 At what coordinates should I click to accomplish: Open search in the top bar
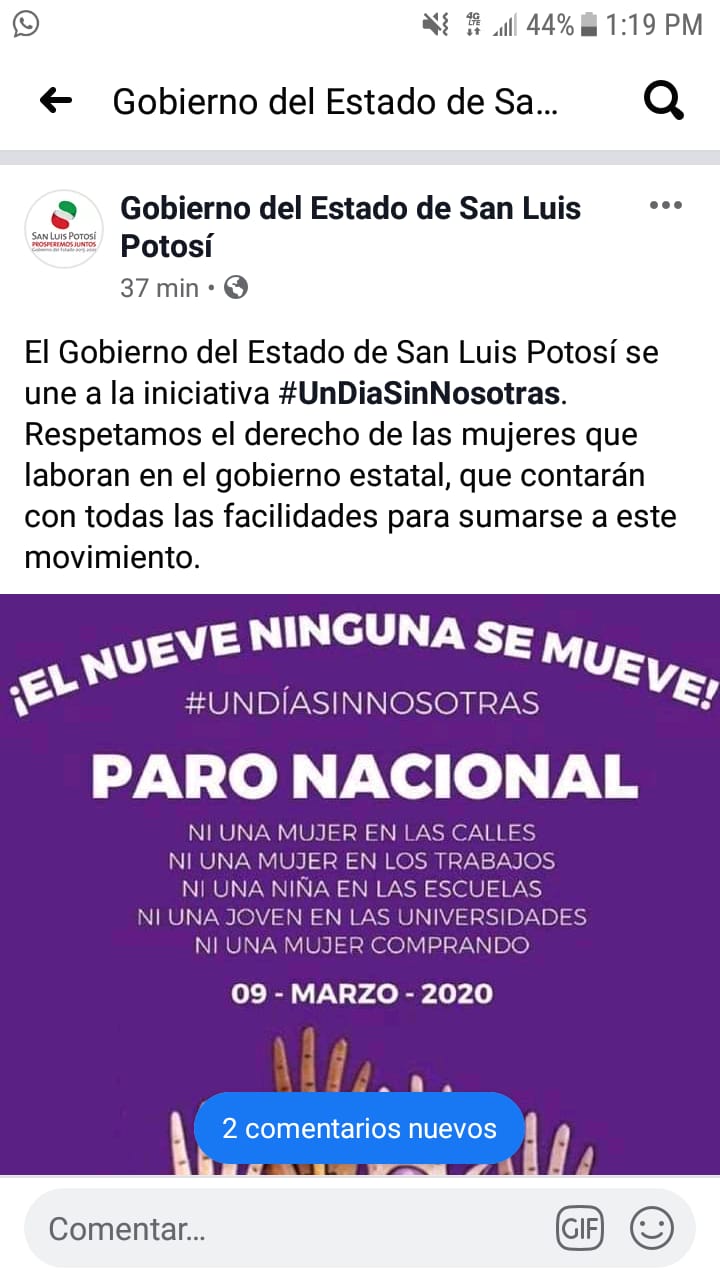(663, 100)
